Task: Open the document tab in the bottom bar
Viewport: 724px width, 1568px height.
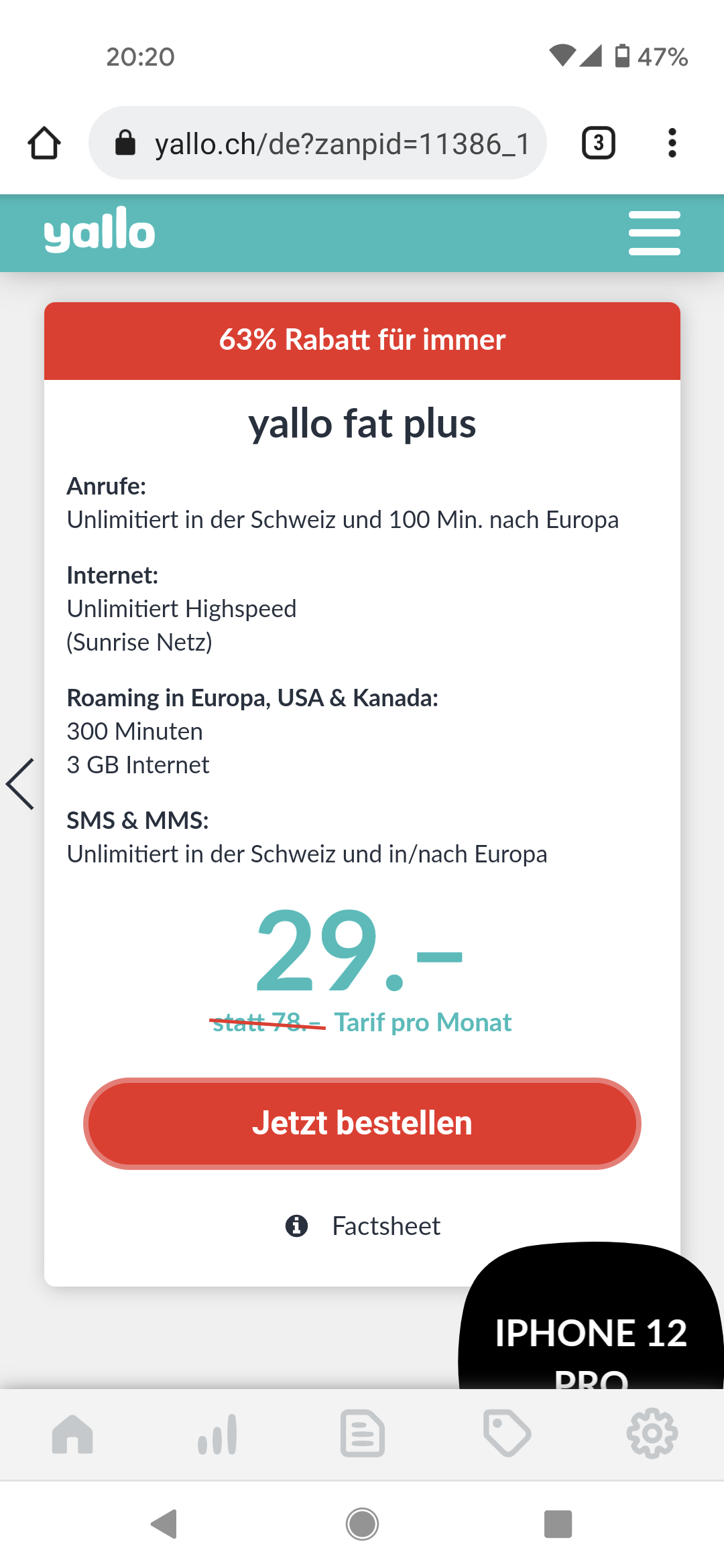Action: [x=362, y=1434]
